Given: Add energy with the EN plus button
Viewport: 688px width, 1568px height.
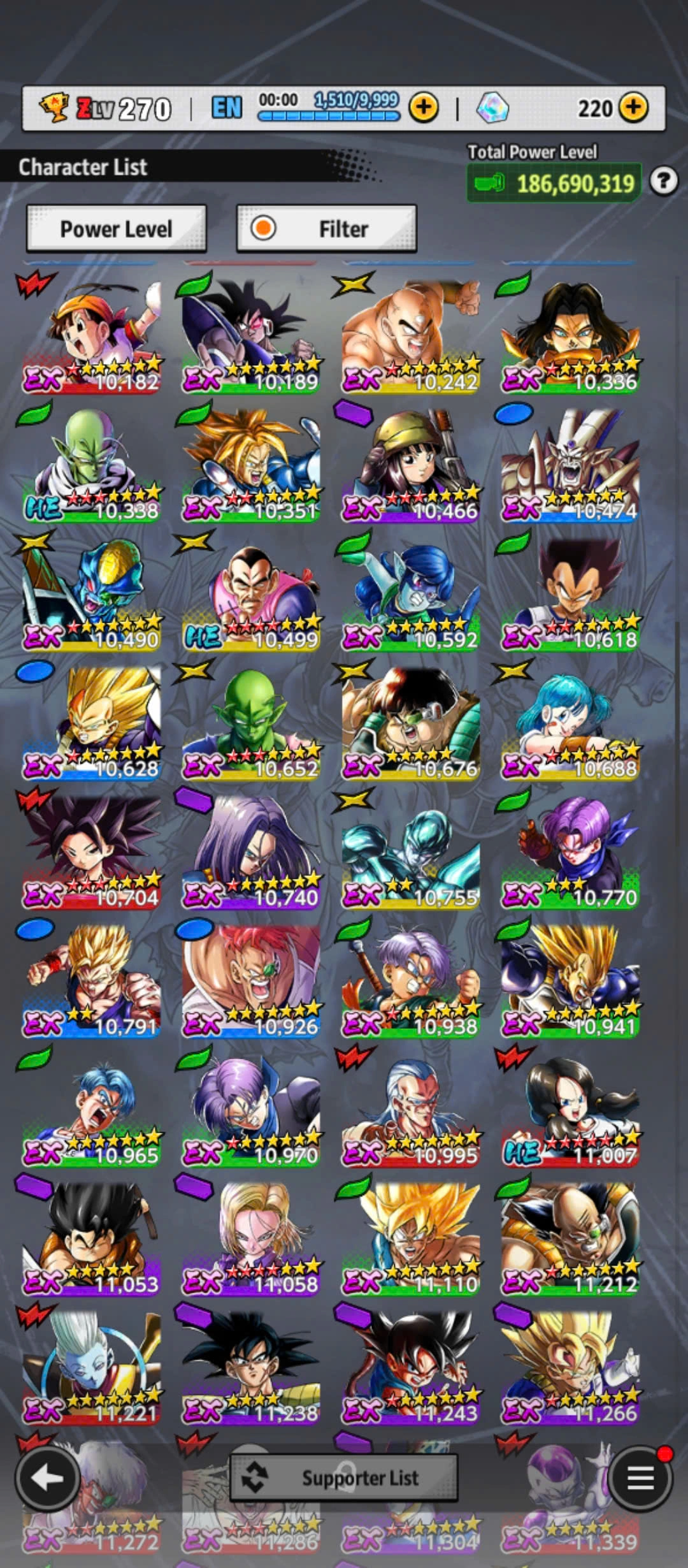Looking at the screenshot, I should 424,108.
